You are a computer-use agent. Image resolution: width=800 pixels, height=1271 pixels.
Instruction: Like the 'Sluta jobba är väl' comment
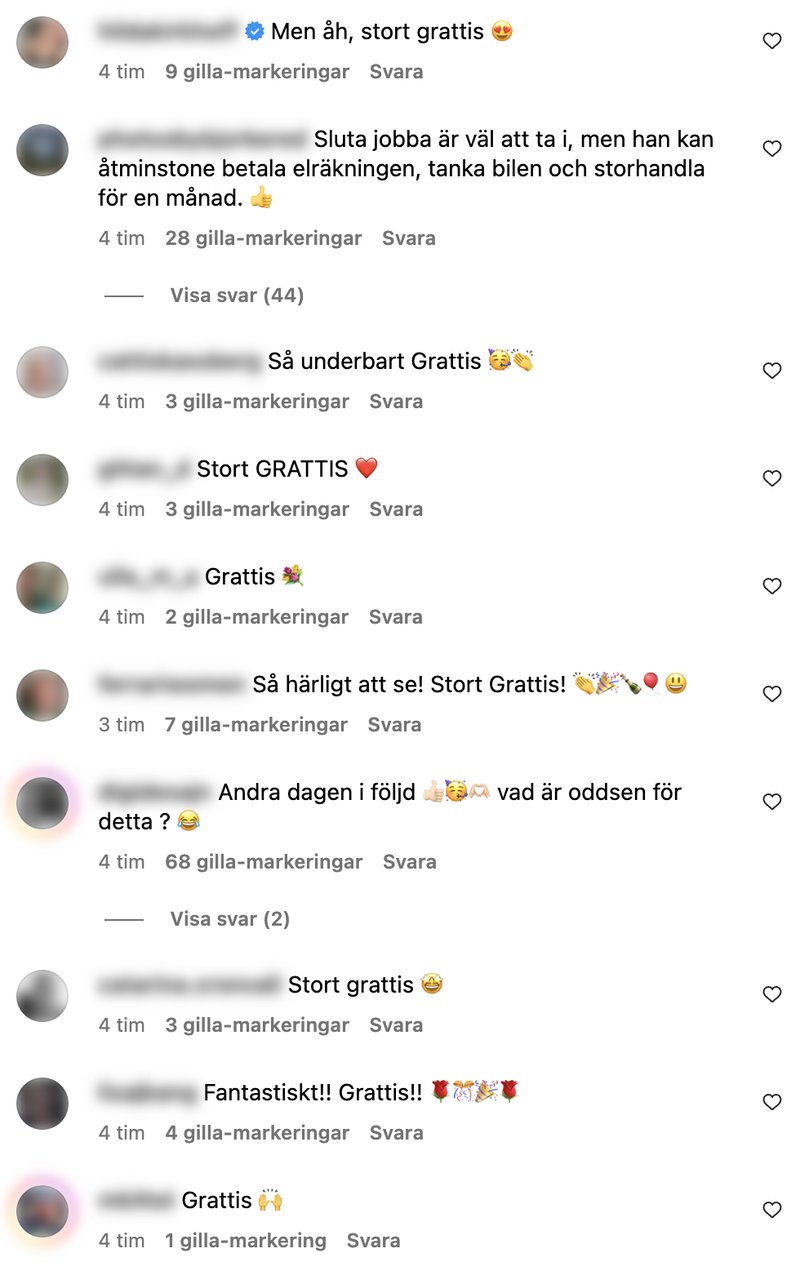point(771,149)
